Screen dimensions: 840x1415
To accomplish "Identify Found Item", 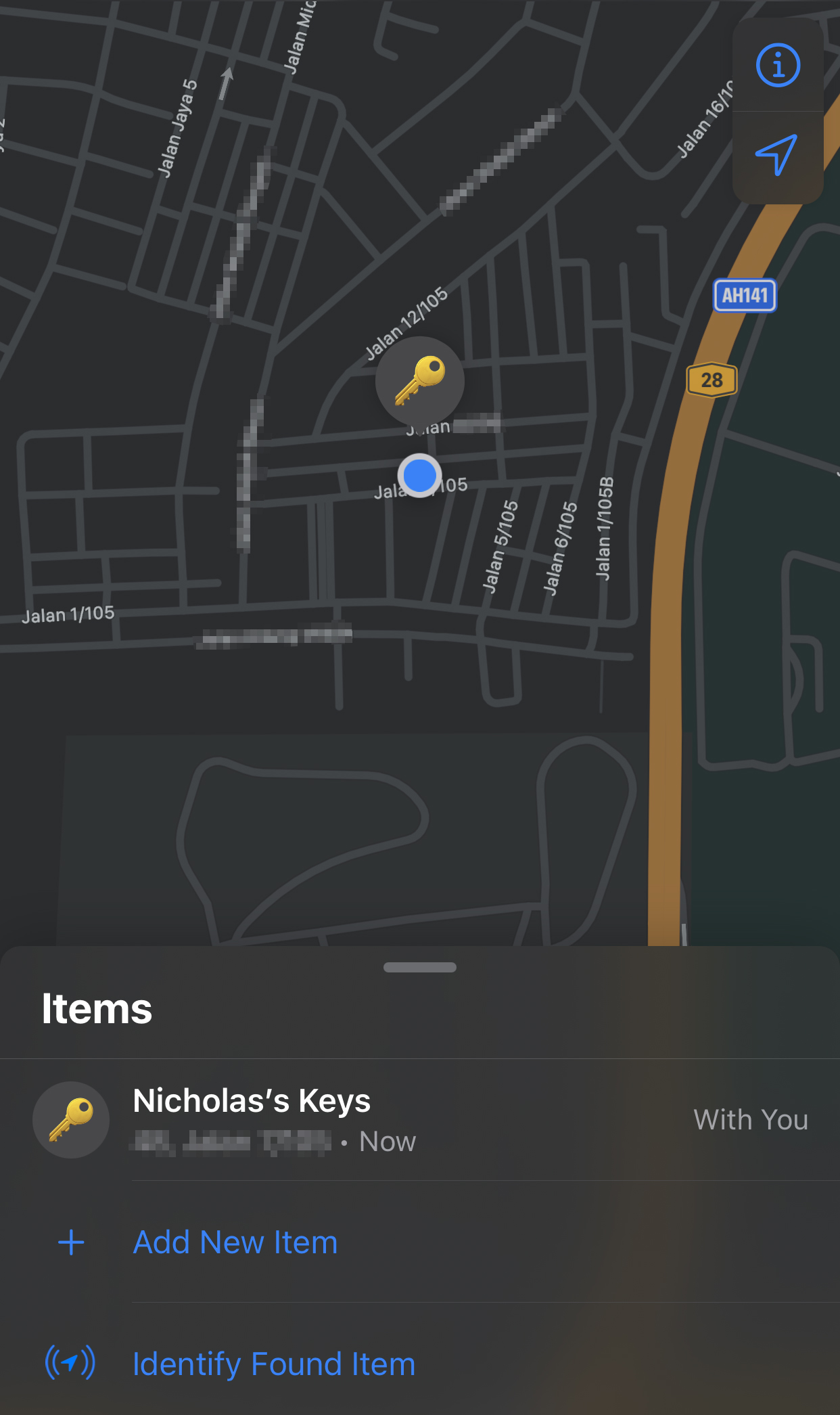I will [273, 1364].
